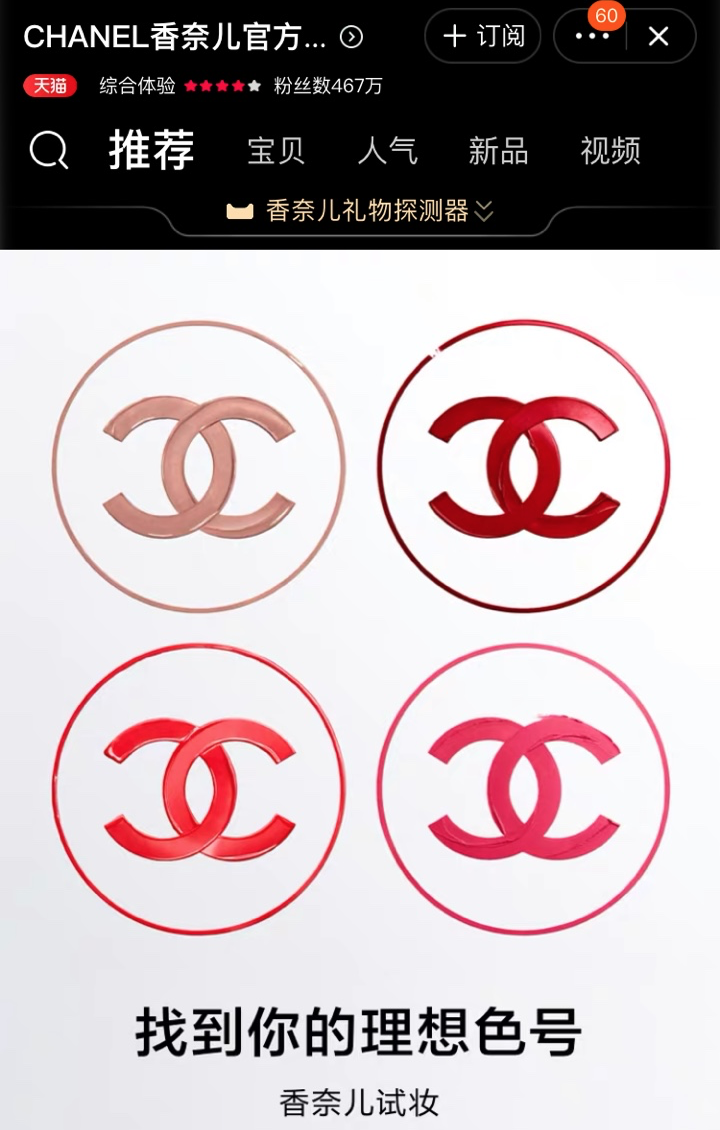
Task: Close the store mini program
Action: [658, 37]
